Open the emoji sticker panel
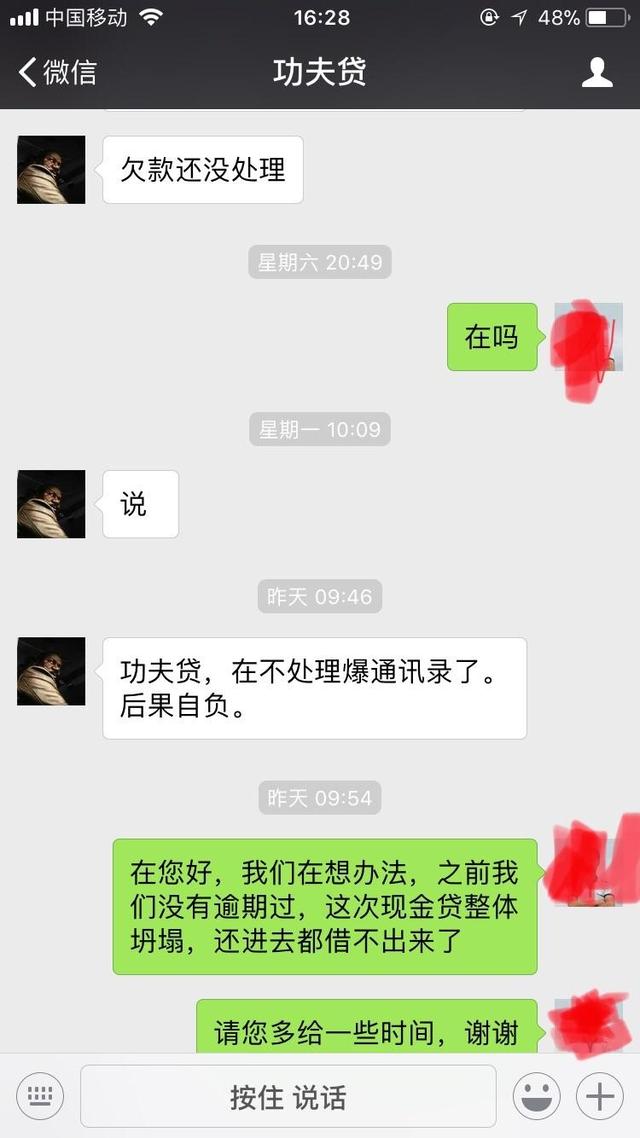 [x=537, y=1097]
